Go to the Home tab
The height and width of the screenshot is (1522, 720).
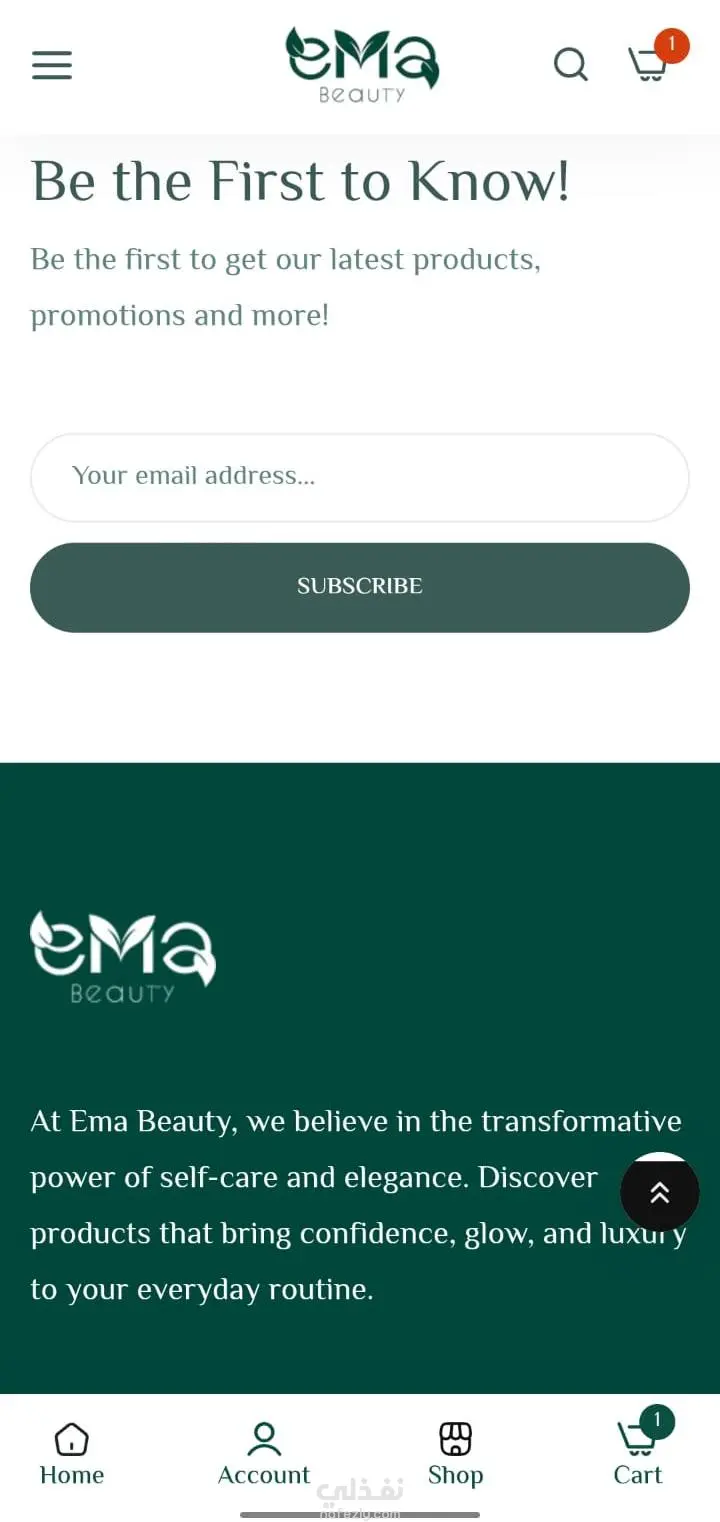click(72, 1454)
